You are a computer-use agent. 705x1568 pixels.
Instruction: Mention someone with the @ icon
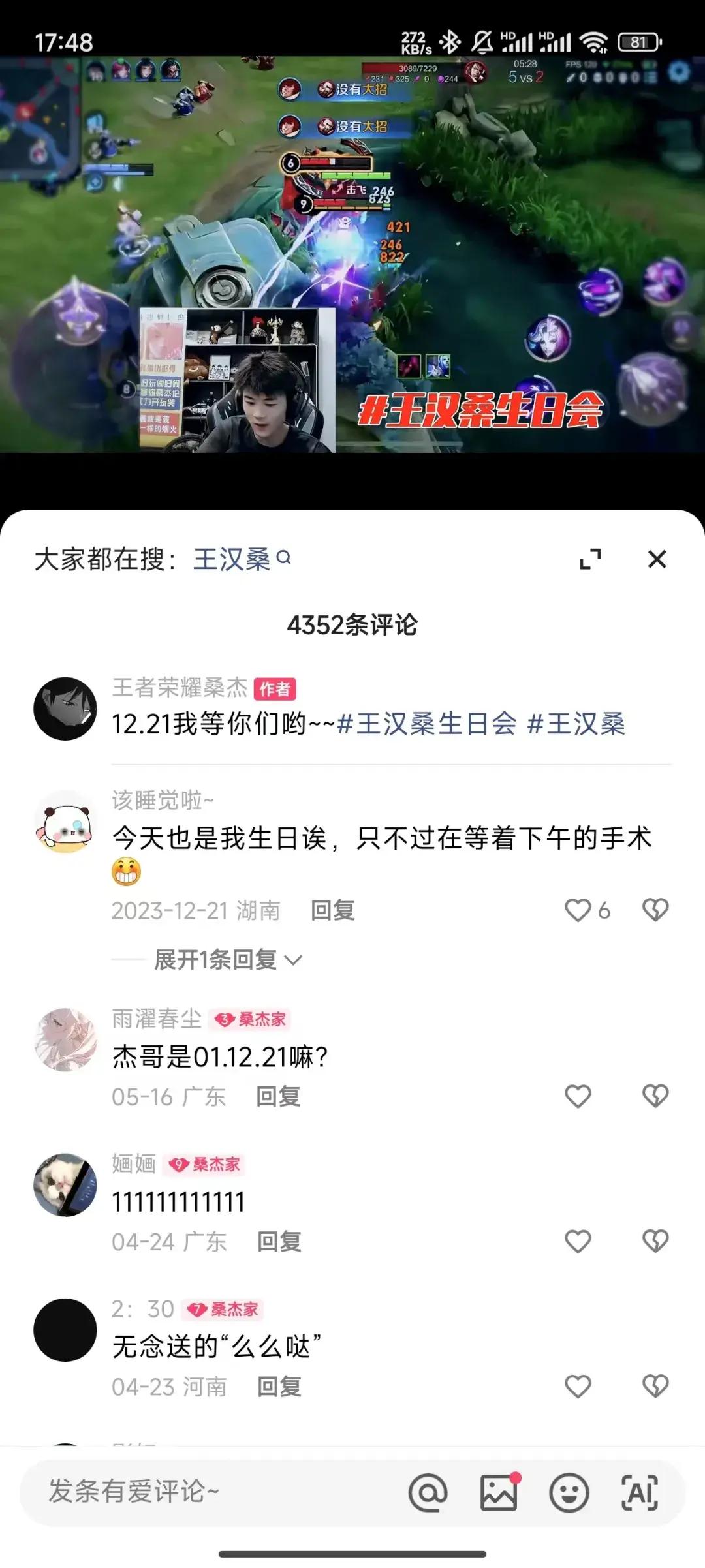428,1492
